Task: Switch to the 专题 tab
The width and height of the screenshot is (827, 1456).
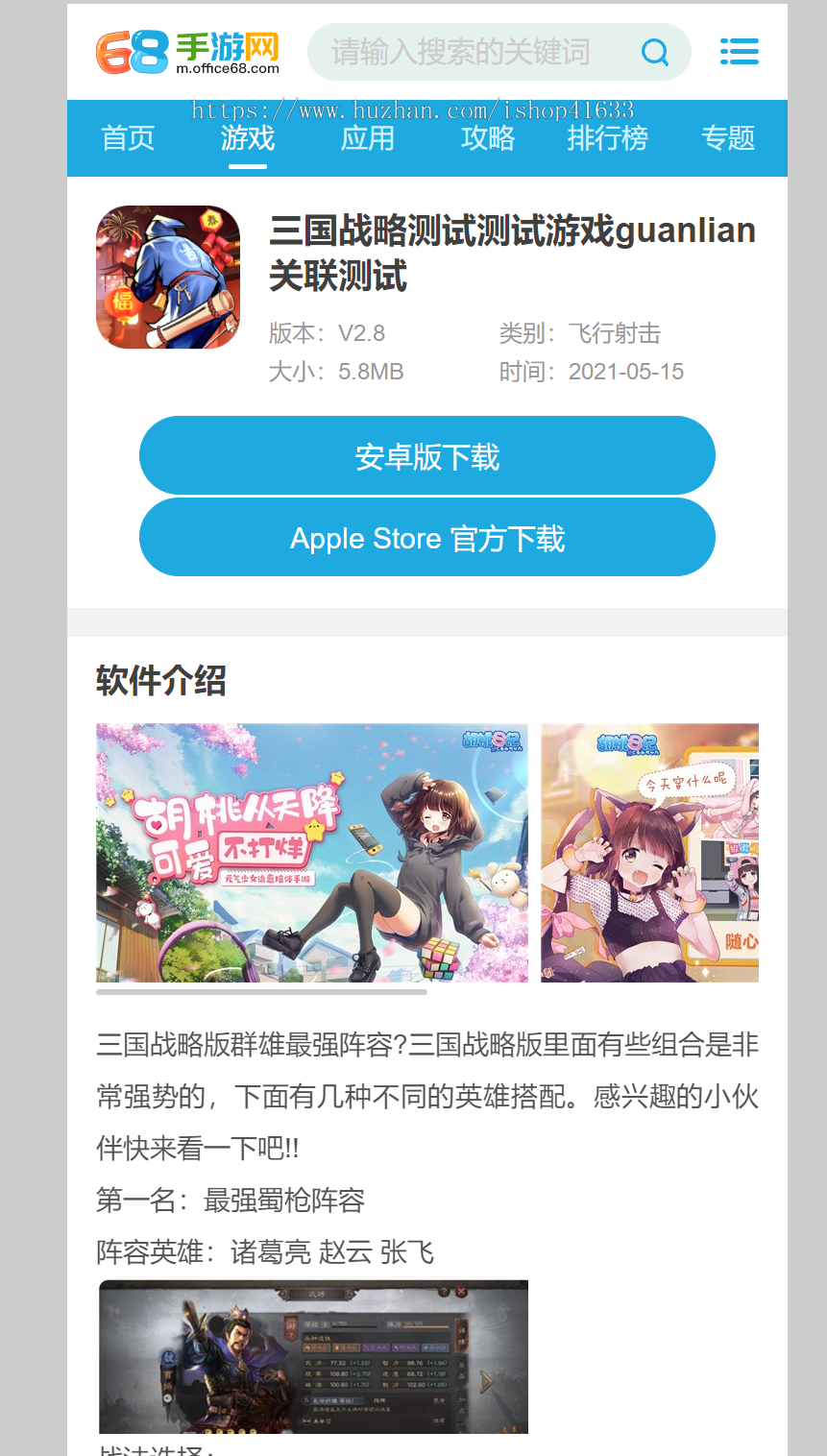Action: [728, 138]
